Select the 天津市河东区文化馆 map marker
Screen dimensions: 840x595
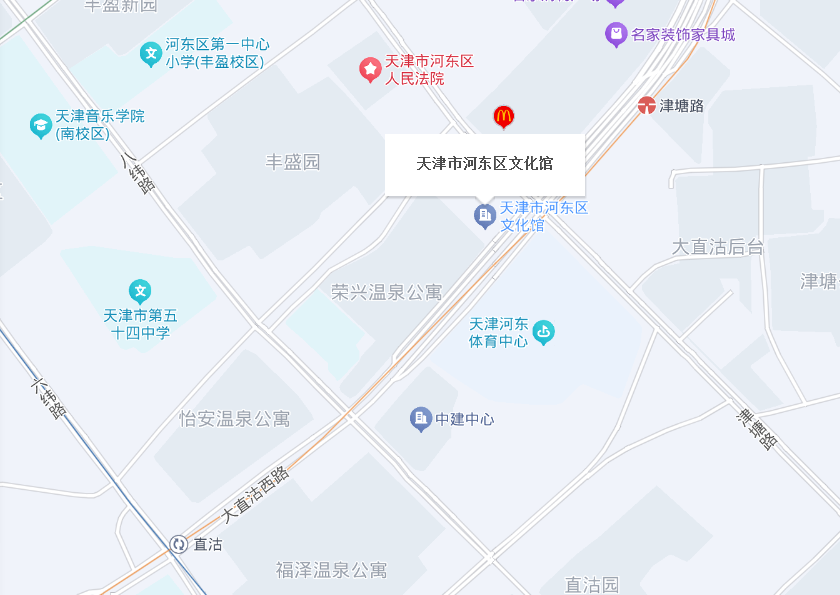coord(485,215)
